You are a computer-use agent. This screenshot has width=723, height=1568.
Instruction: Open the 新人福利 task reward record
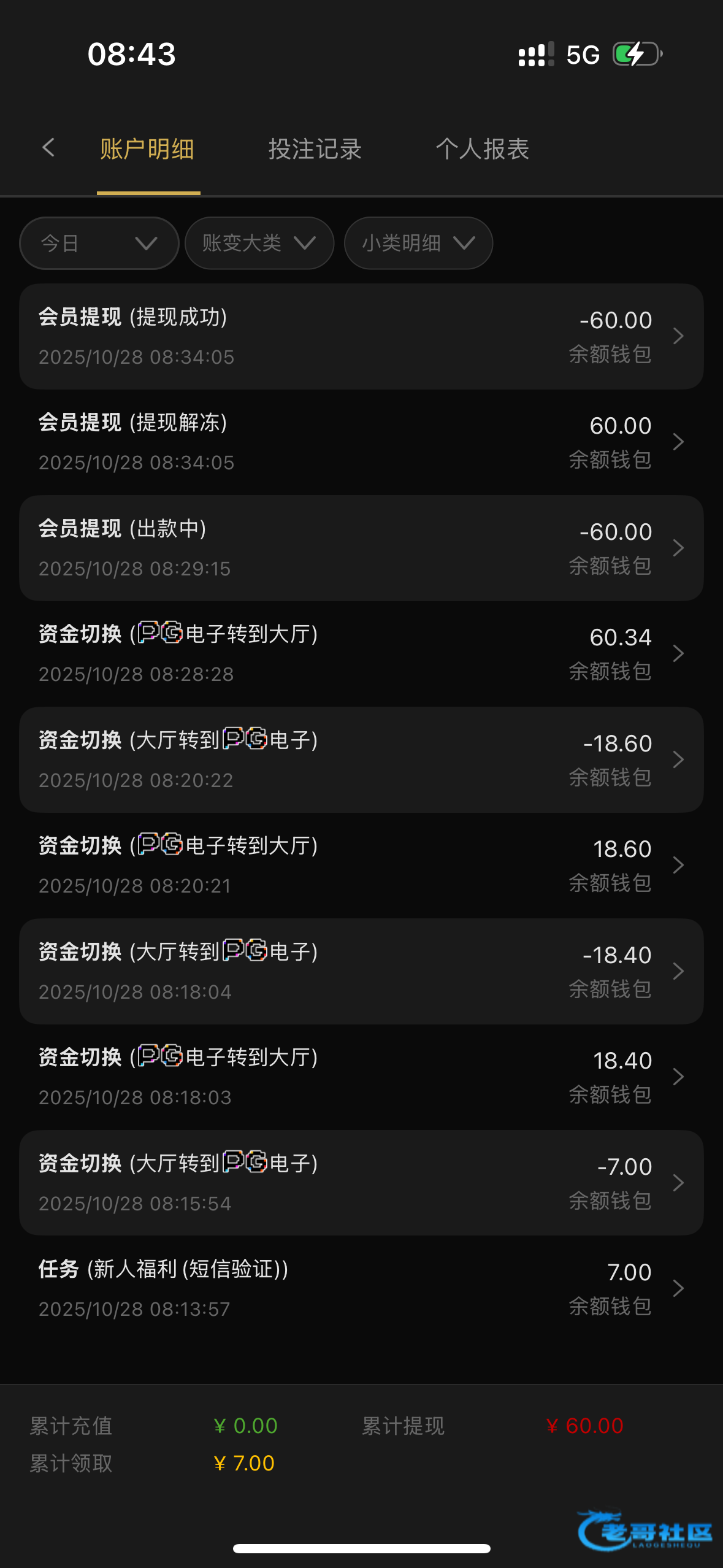361,1288
